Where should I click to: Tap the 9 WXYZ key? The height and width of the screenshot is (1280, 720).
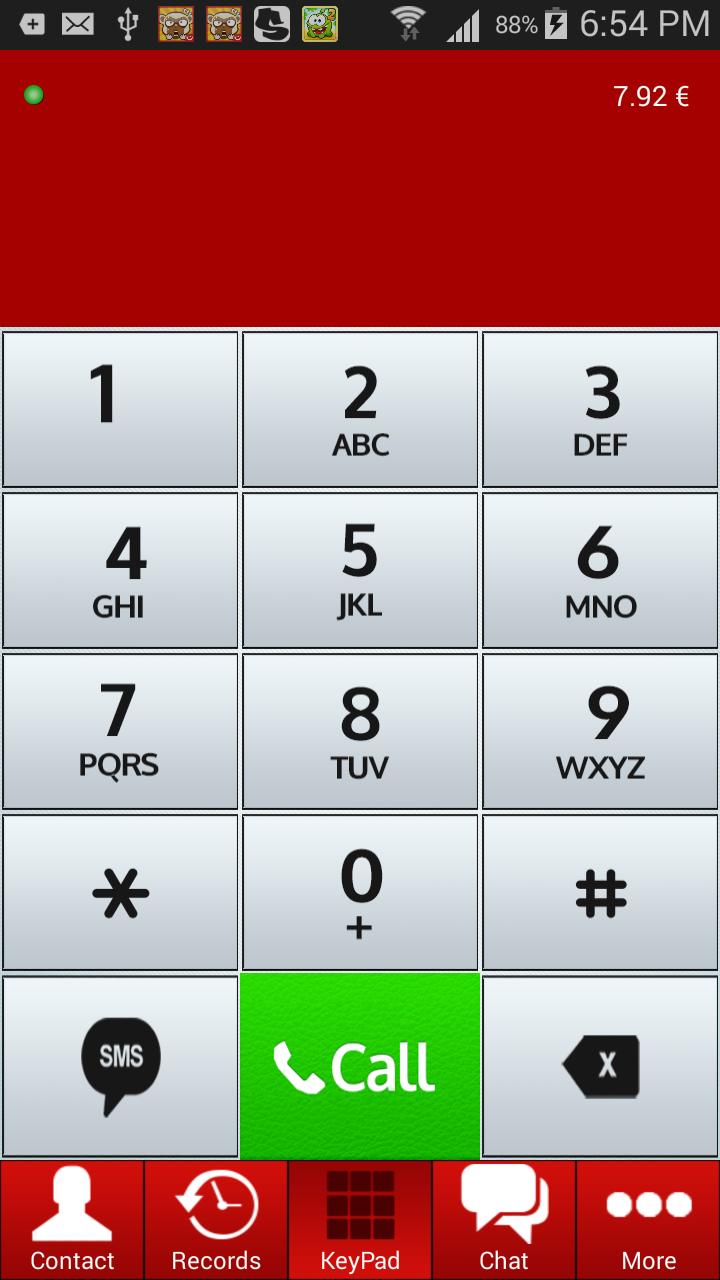click(600, 731)
